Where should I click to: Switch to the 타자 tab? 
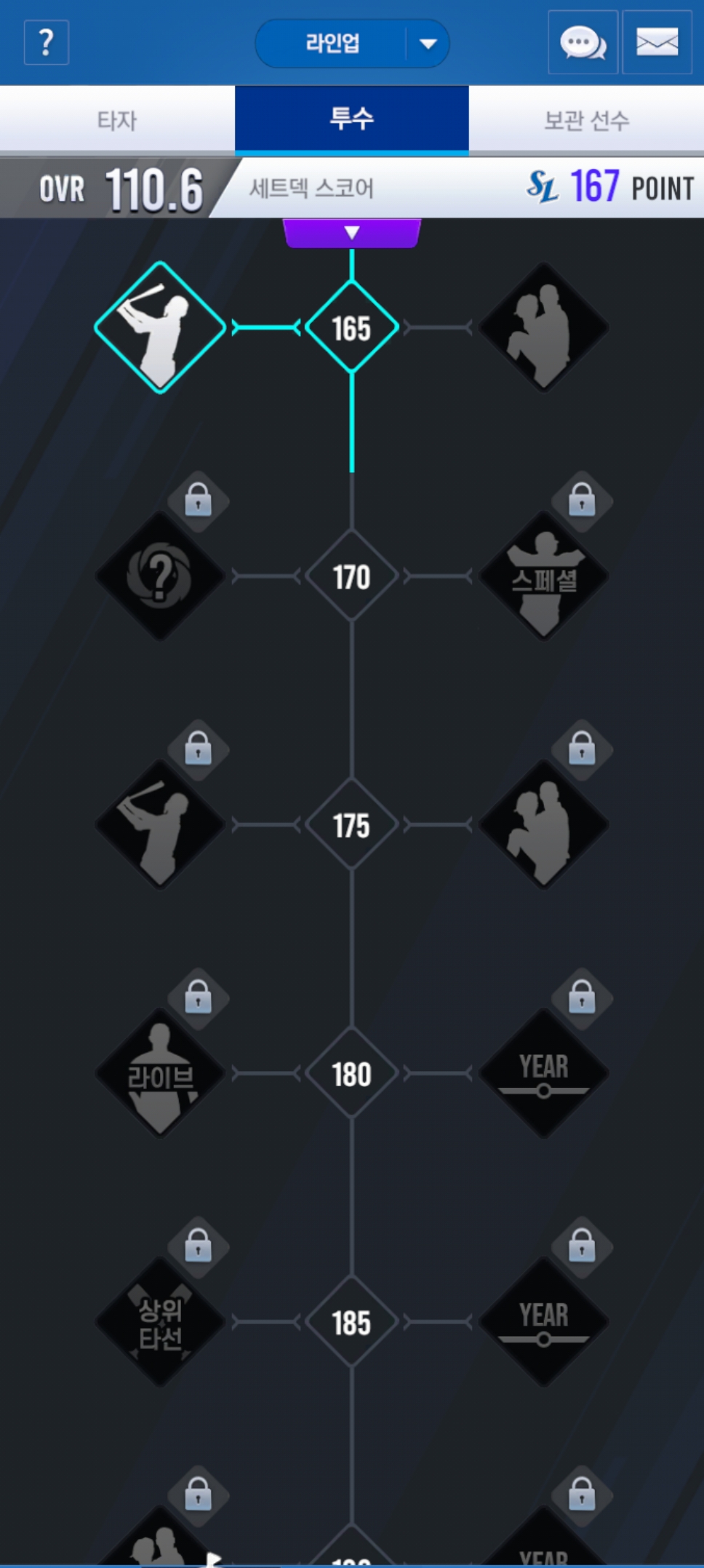click(117, 120)
